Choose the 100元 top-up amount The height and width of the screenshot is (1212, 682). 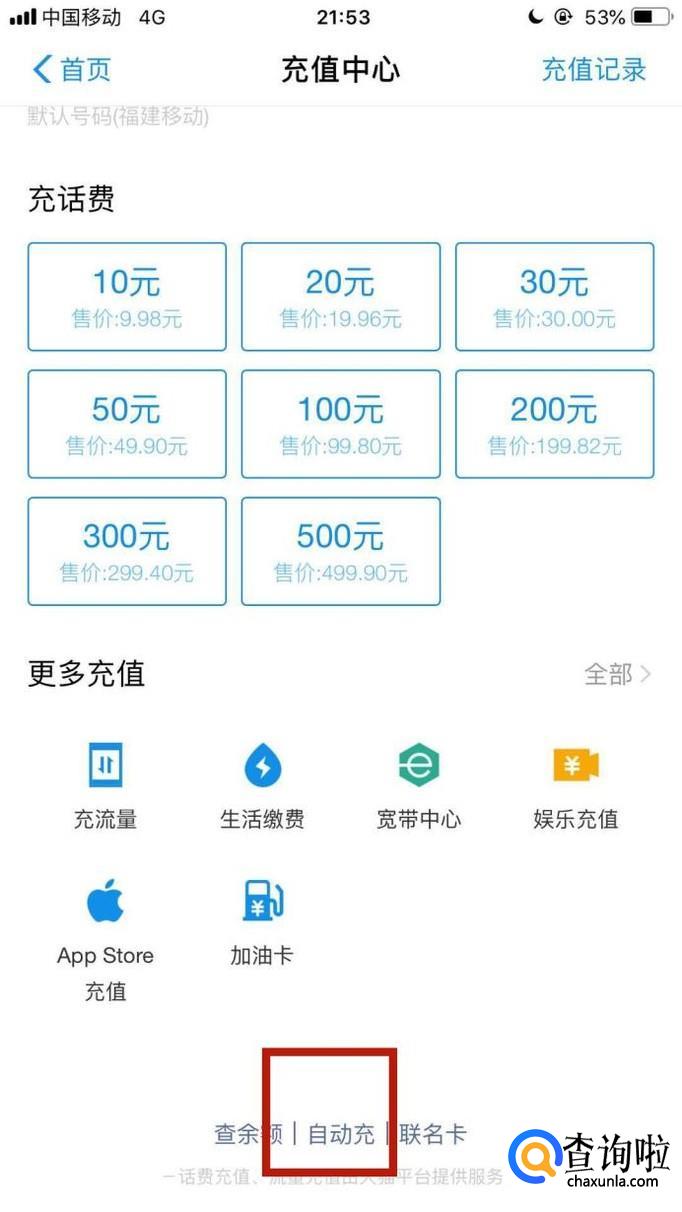point(340,423)
